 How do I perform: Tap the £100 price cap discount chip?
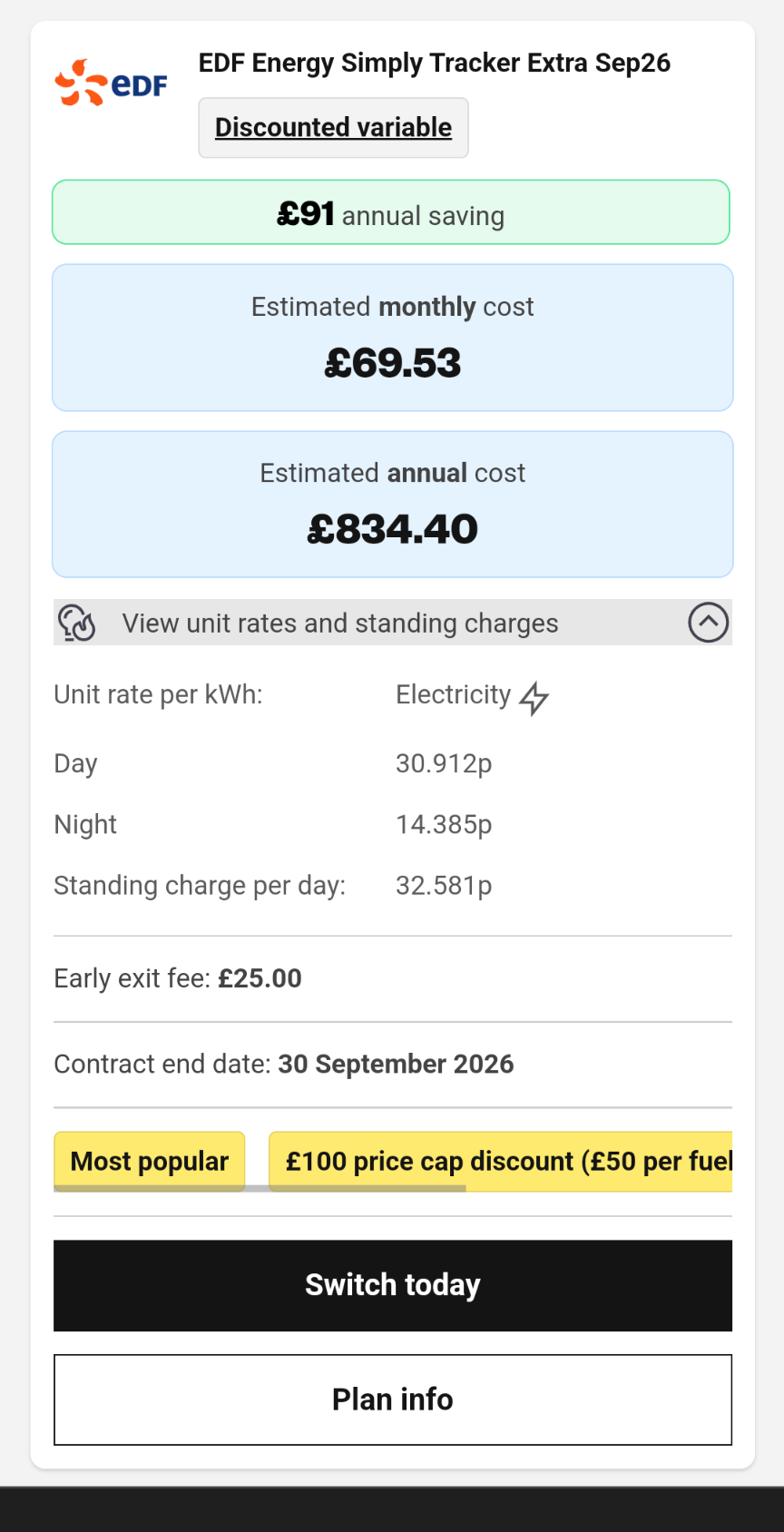point(501,1161)
